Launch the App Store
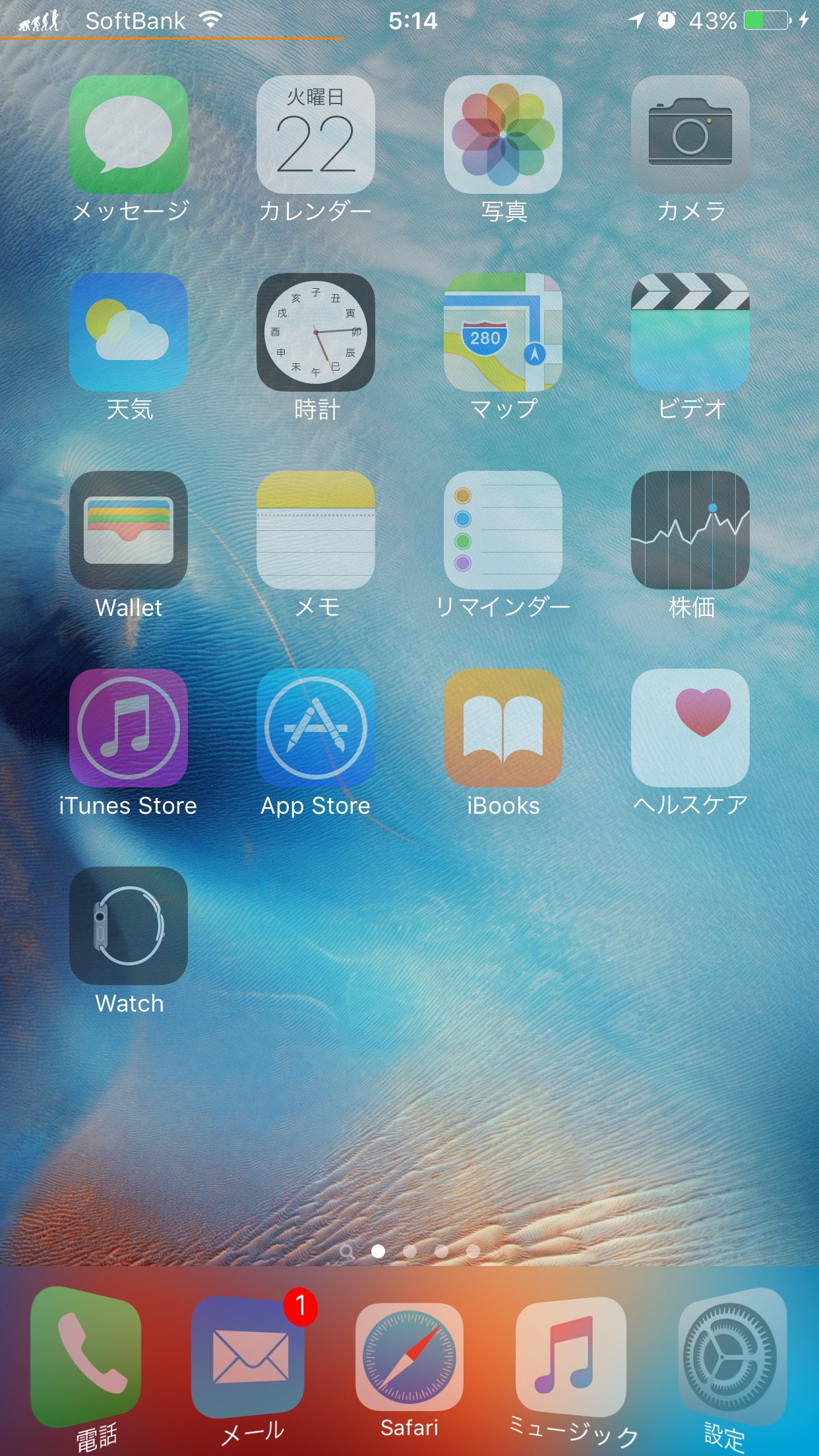Viewport: 819px width, 1456px height. pos(316,728)
